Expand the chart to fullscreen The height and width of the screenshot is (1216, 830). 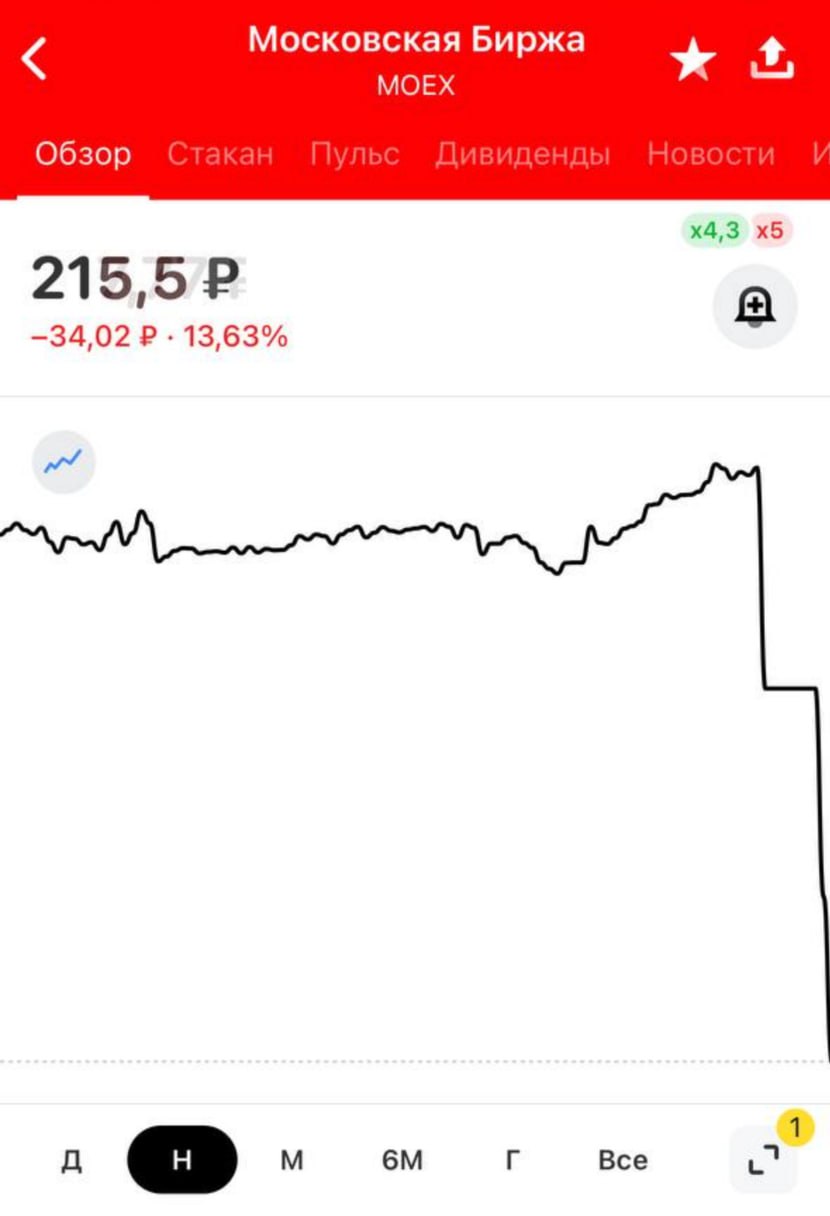[x=763, y=1160]
